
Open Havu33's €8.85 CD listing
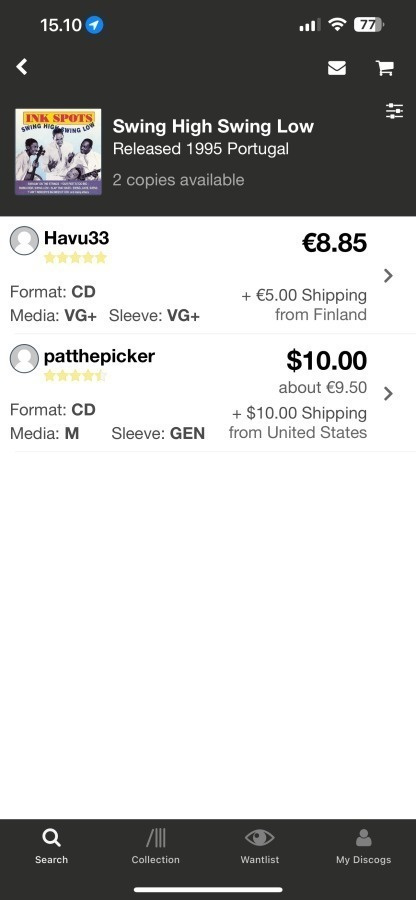[208, 276]
